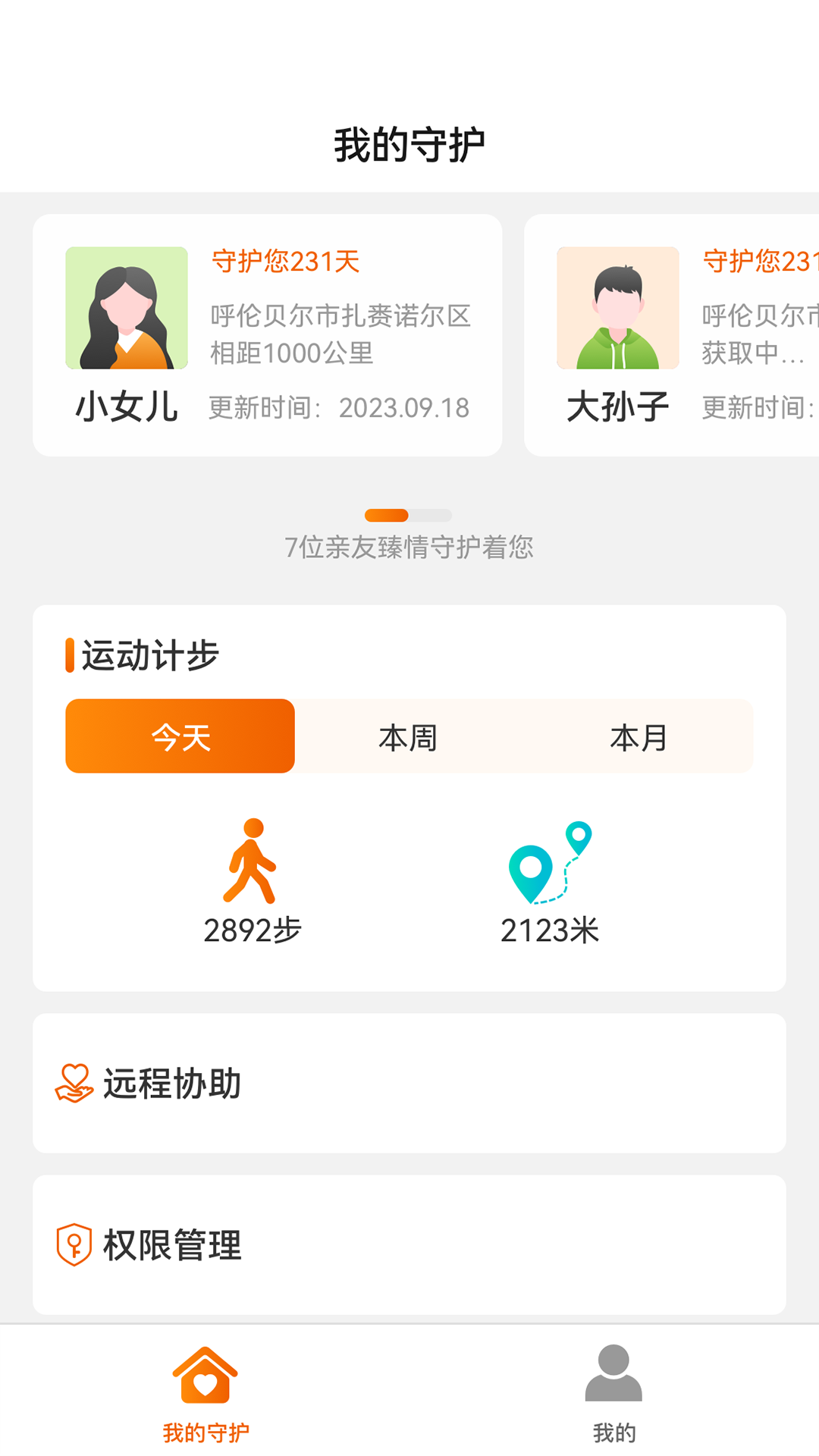Switch the step counter to 本周
Image resolution: width=819 pixels, height=1456 pixels.
point(408,736)
